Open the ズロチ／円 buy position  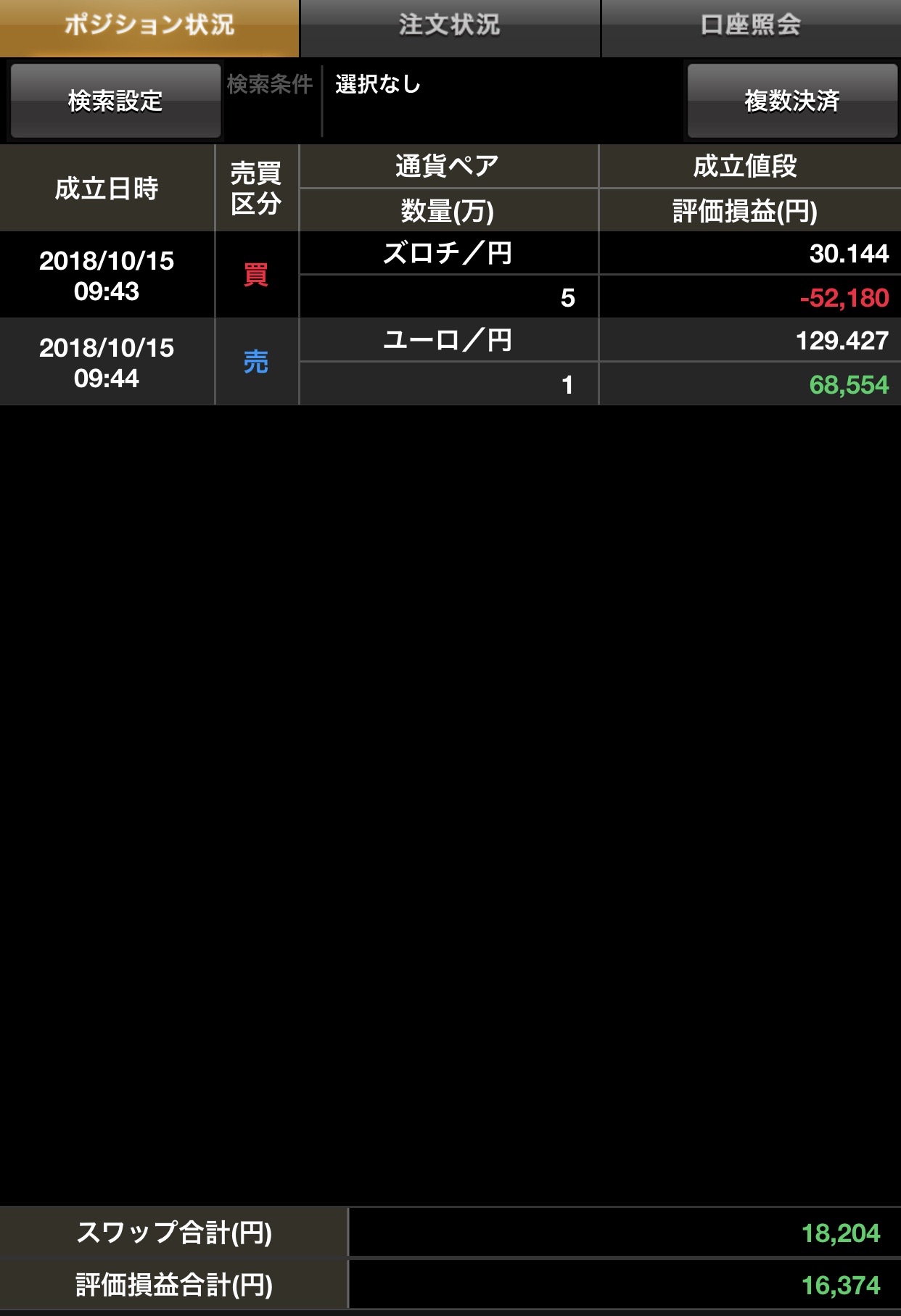pos(448,275)
